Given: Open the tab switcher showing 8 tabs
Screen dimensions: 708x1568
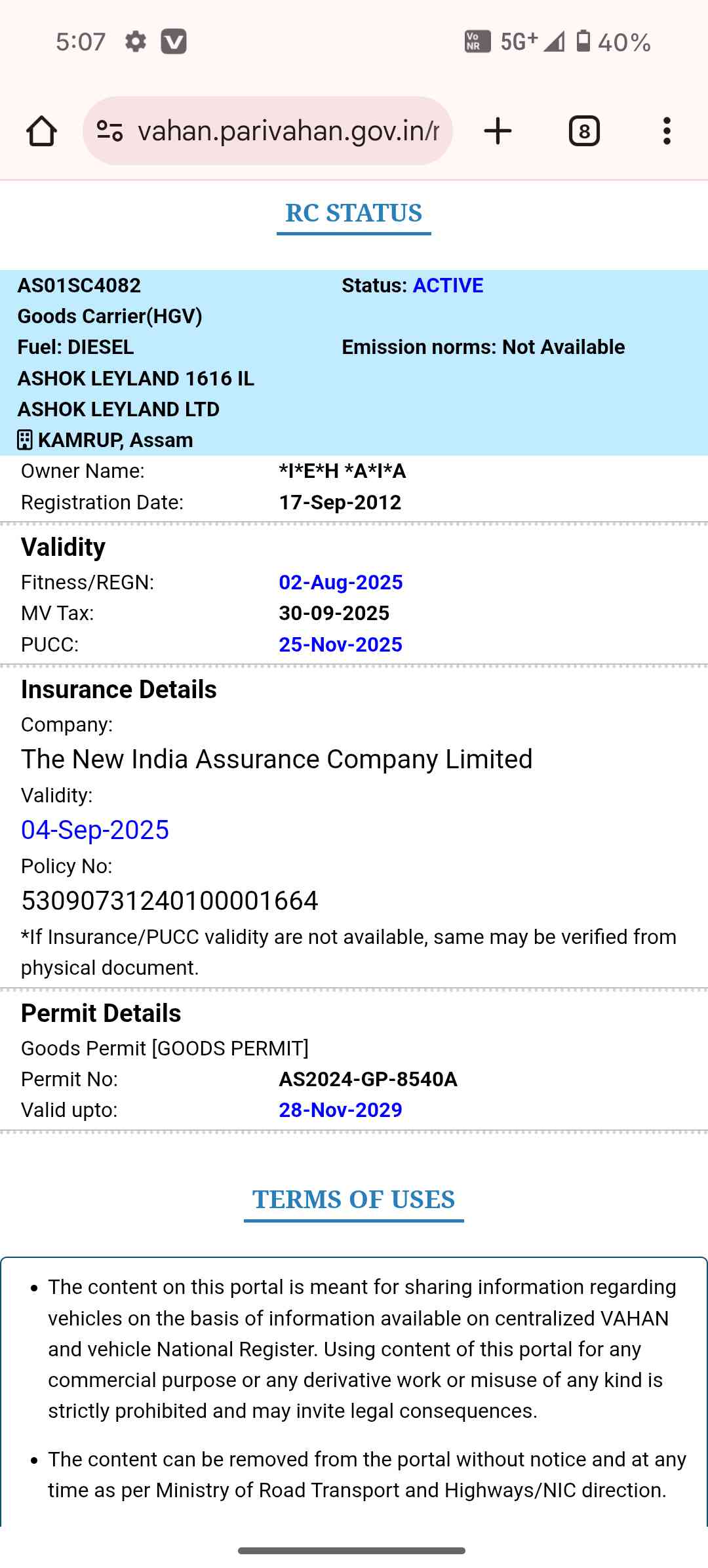Looking at the screenshot, I should 584,131.
